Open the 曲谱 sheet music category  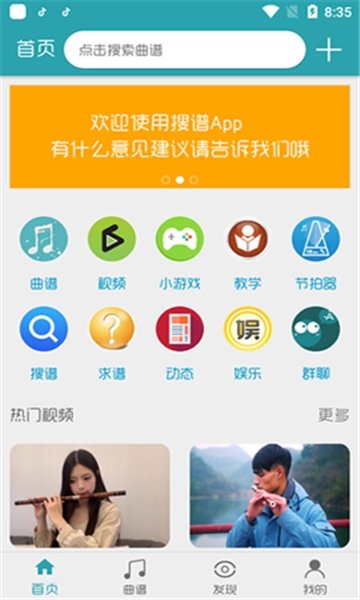click(44, 253)
